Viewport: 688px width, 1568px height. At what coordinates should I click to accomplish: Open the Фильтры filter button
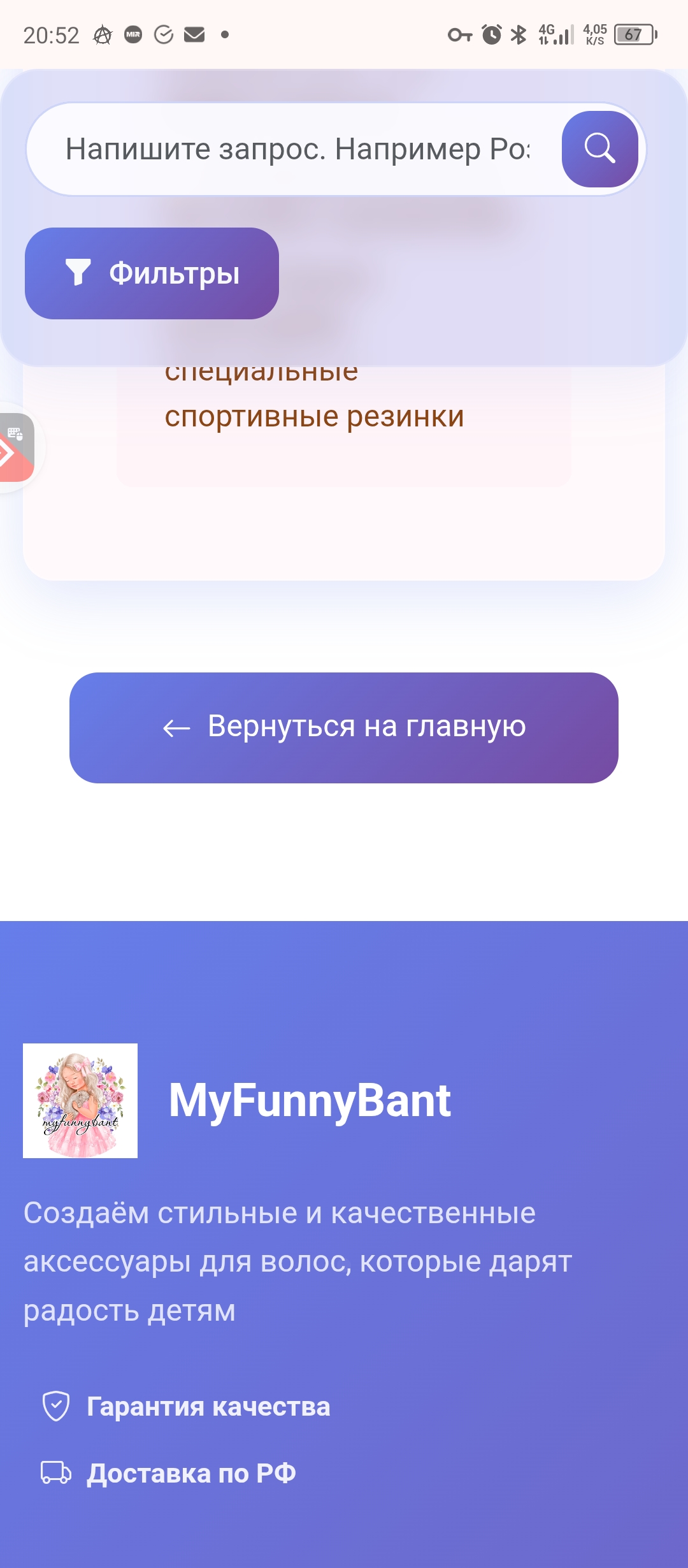coord(152,273)
